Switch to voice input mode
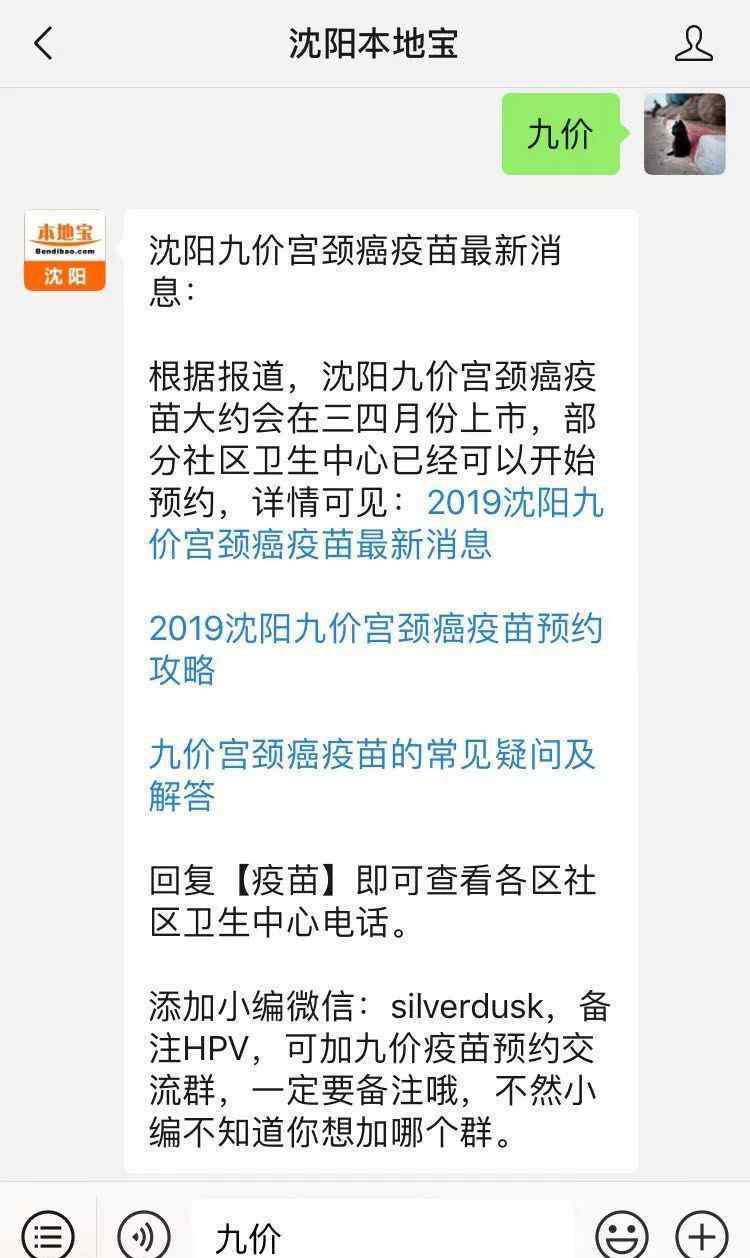The height and width of the screenshot is (1258, 750). [x=143, y=1235]
